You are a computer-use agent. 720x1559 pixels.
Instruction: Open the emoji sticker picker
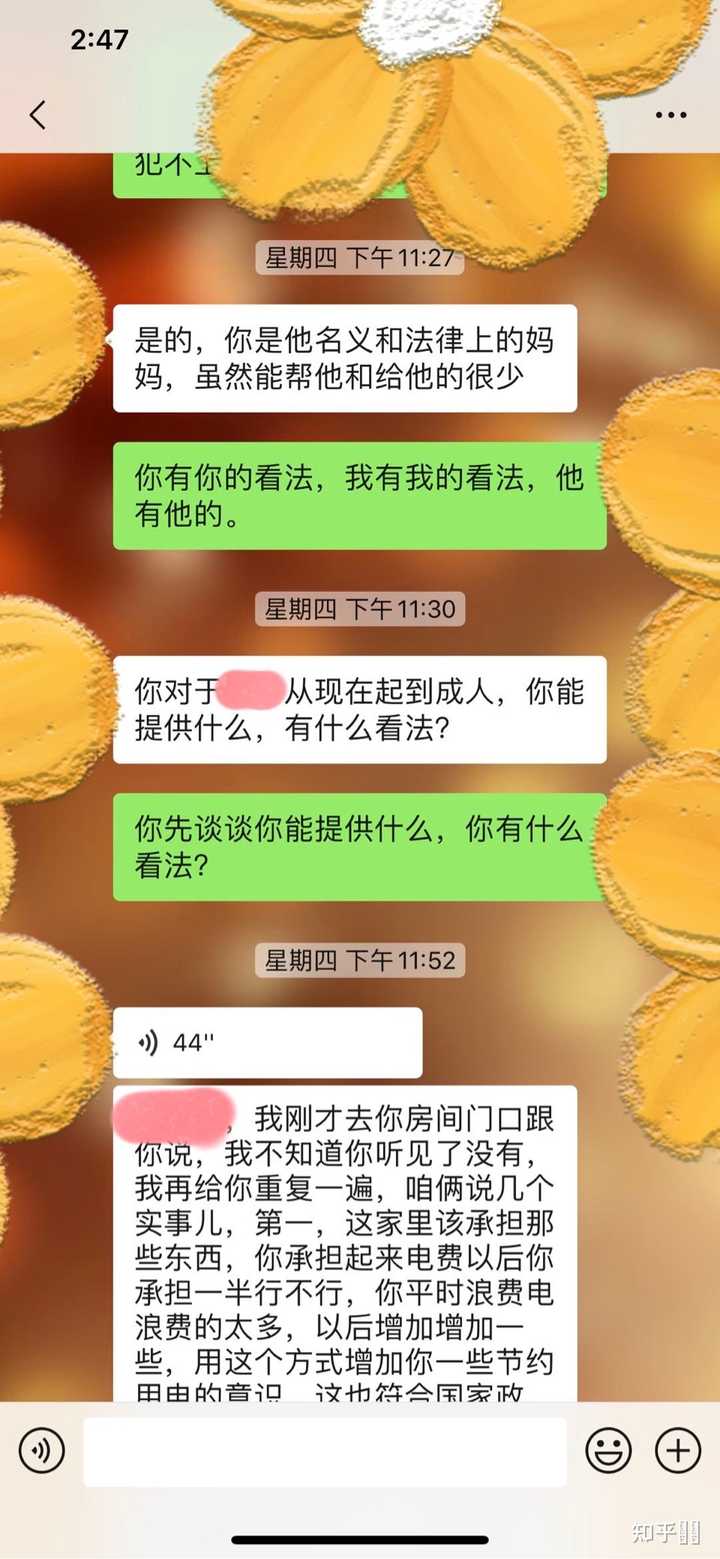coord(608,1450)
